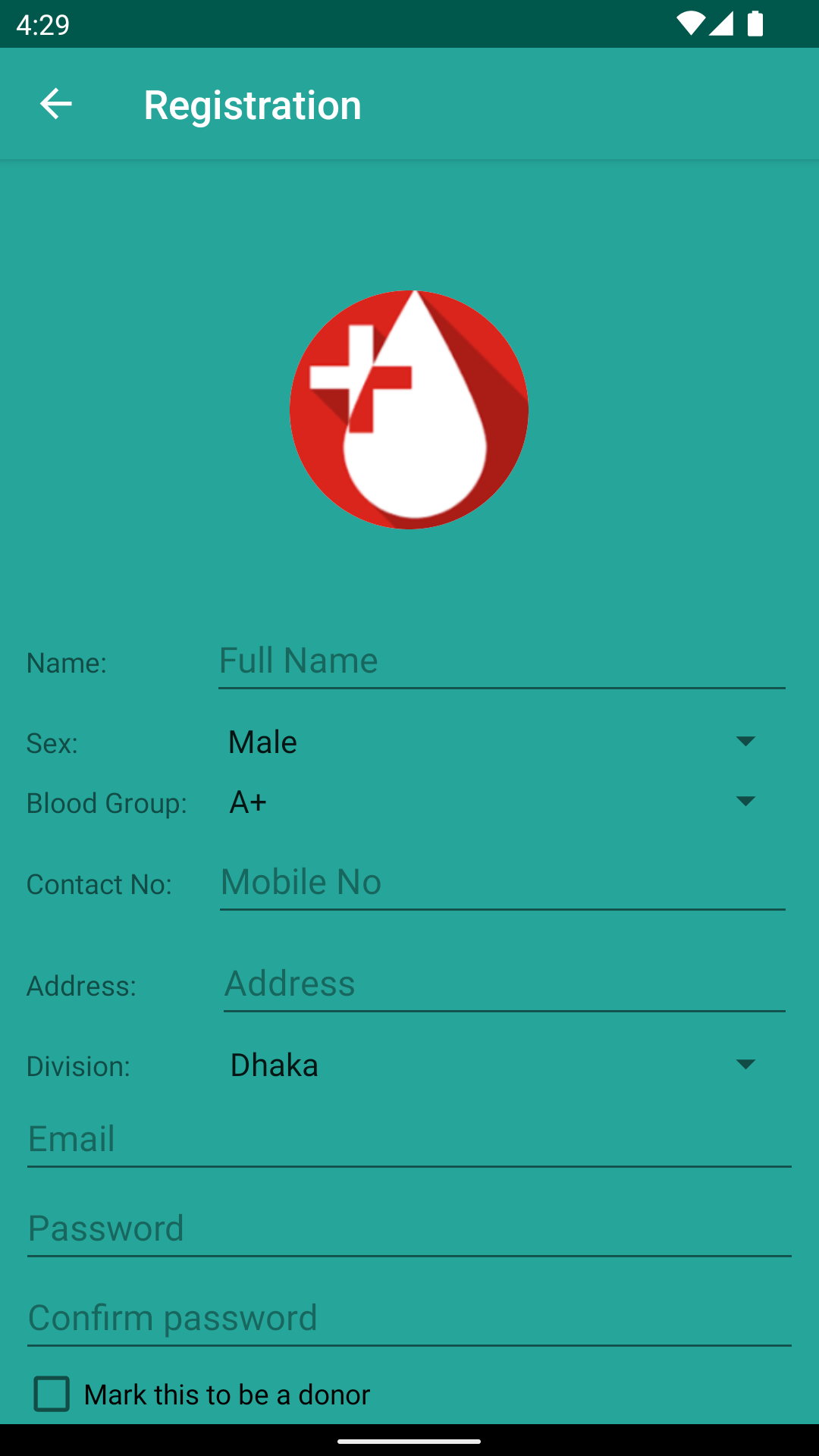Focus the Mobile No field
The image size is (819, 1456).
(x=500, y=883)
